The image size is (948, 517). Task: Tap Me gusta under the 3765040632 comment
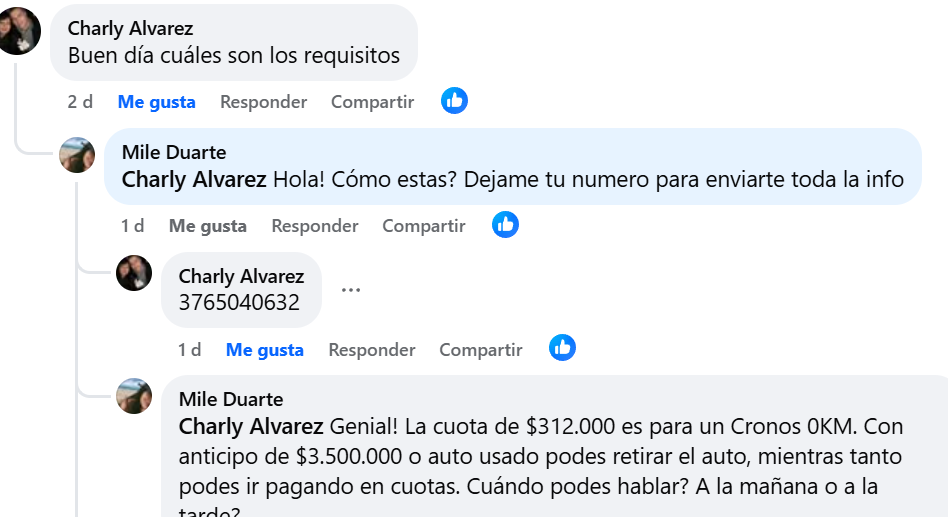tap(264, 350)
